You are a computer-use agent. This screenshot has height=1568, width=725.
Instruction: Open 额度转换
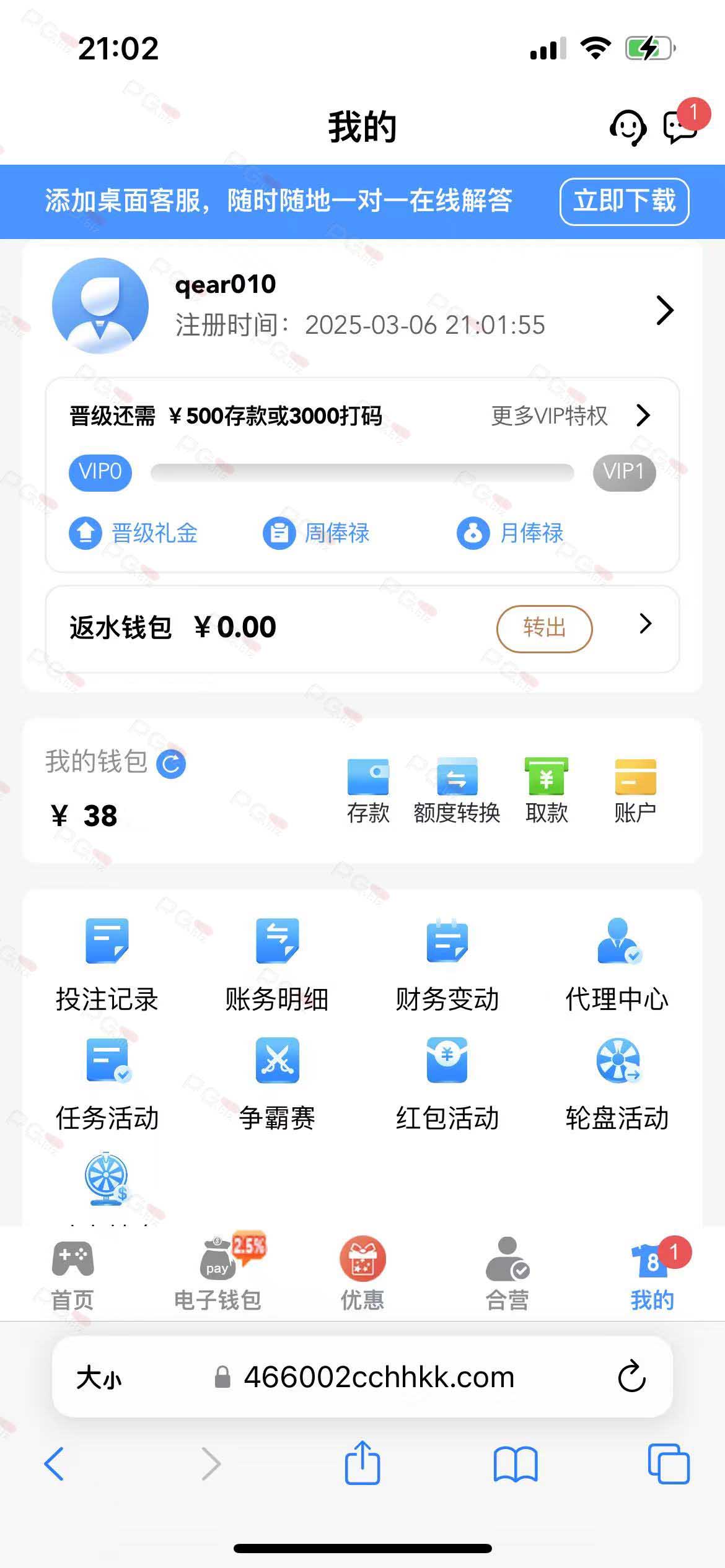(457, 791)
